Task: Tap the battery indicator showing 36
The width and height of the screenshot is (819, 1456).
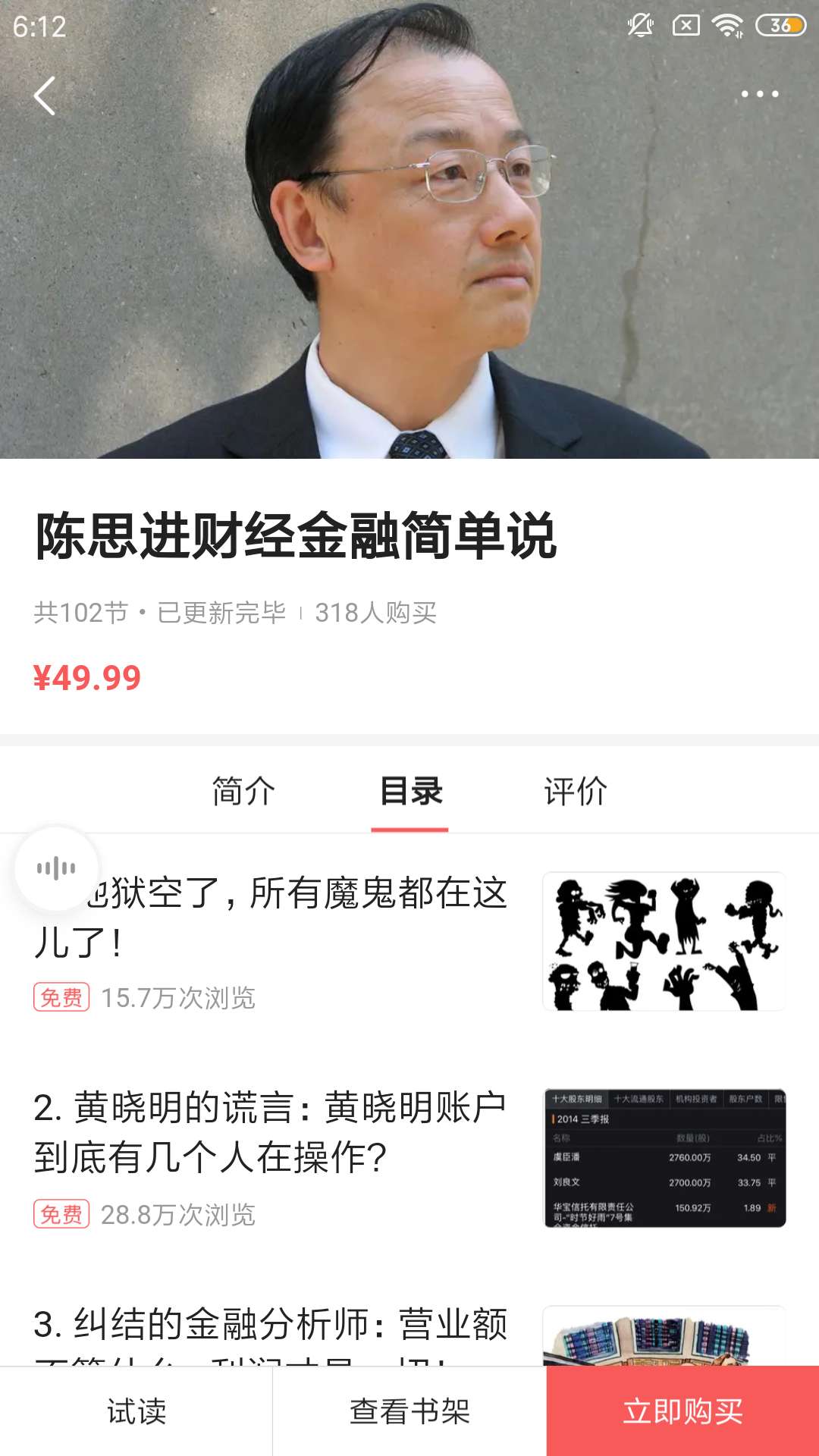Action: [x=782, y=25]
